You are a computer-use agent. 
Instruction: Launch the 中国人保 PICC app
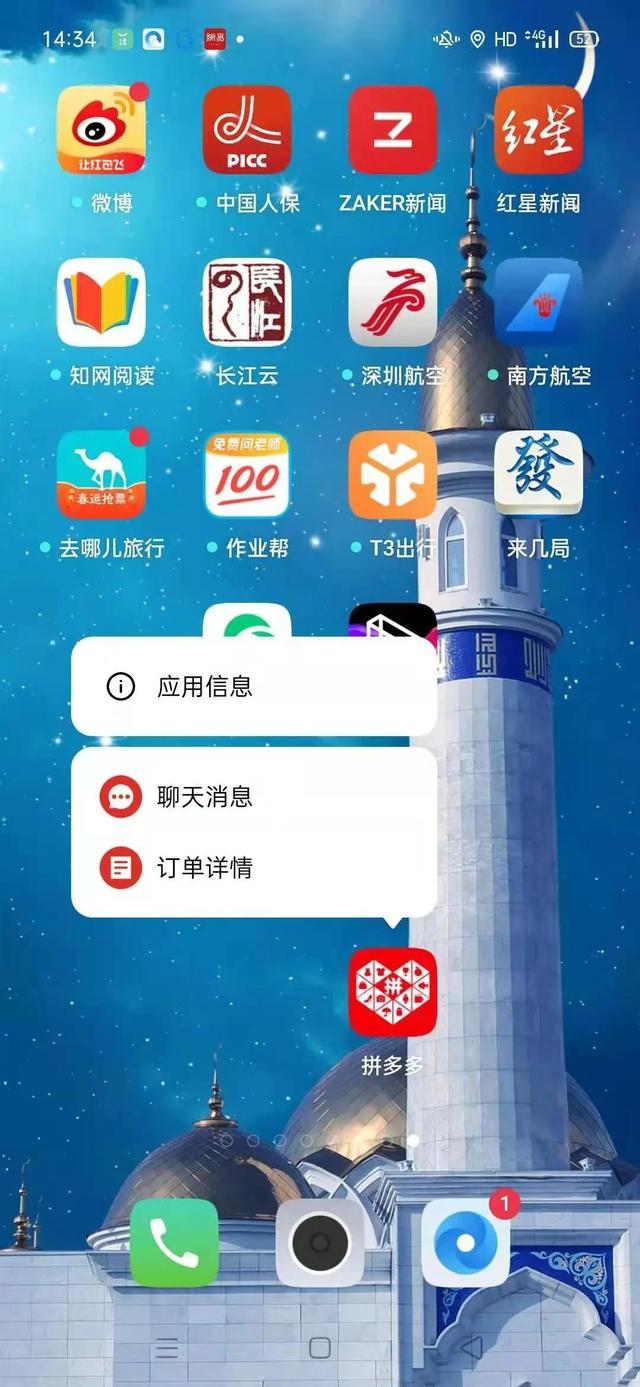[247, 130]
